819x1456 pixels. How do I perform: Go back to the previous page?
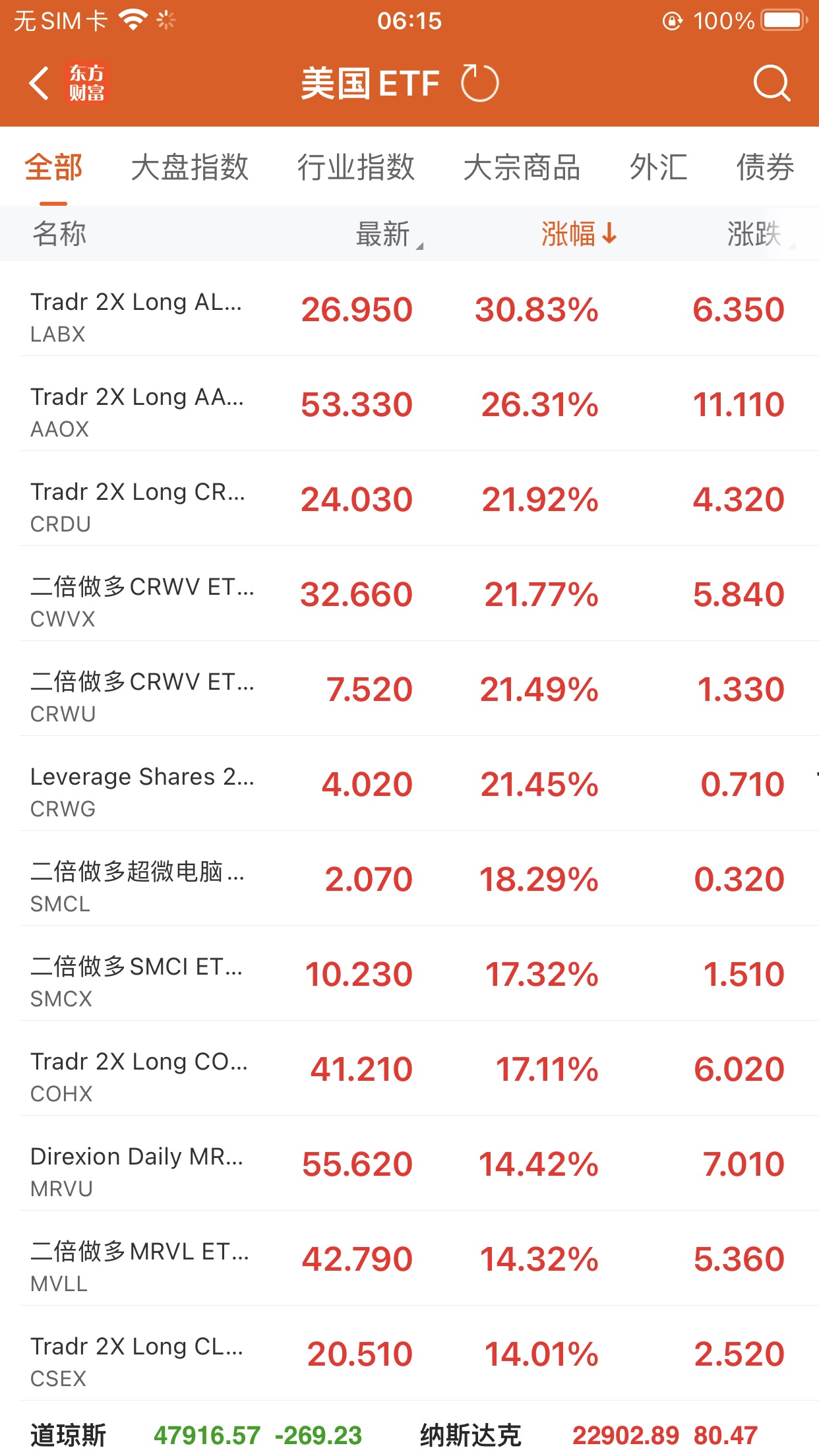40,84
